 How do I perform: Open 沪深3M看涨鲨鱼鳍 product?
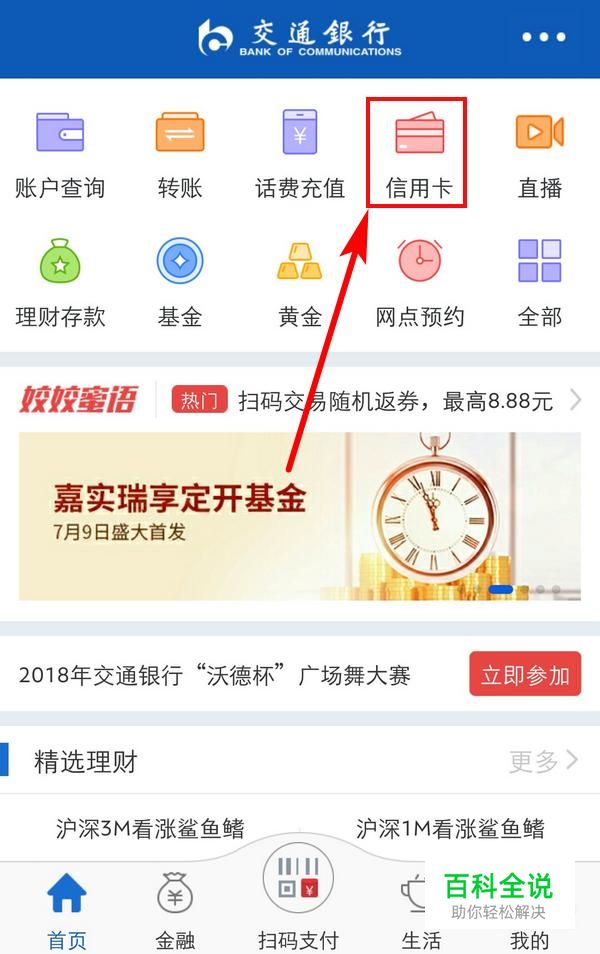[150, 829]
